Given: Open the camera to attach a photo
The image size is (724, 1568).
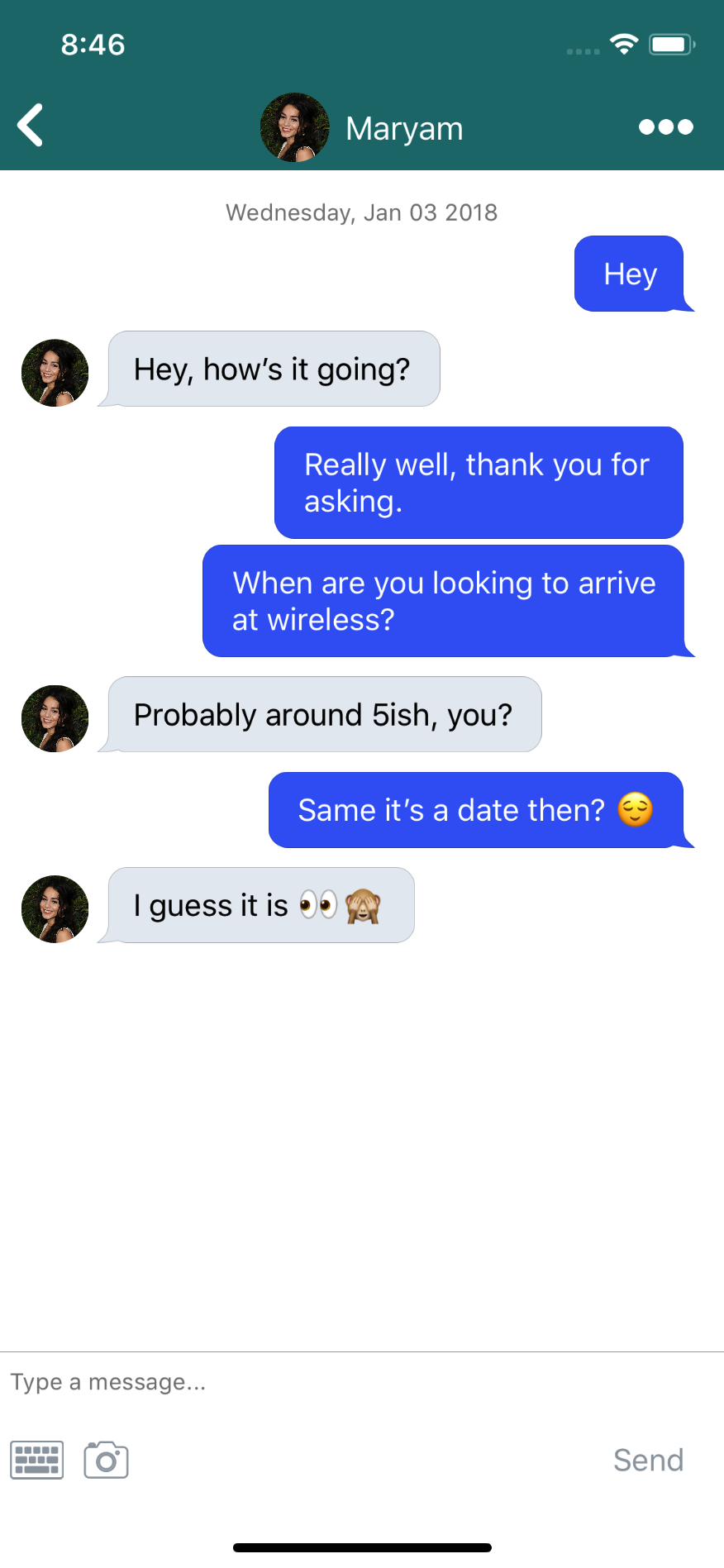Looking at the screenshot, I should click(106, 1460).
